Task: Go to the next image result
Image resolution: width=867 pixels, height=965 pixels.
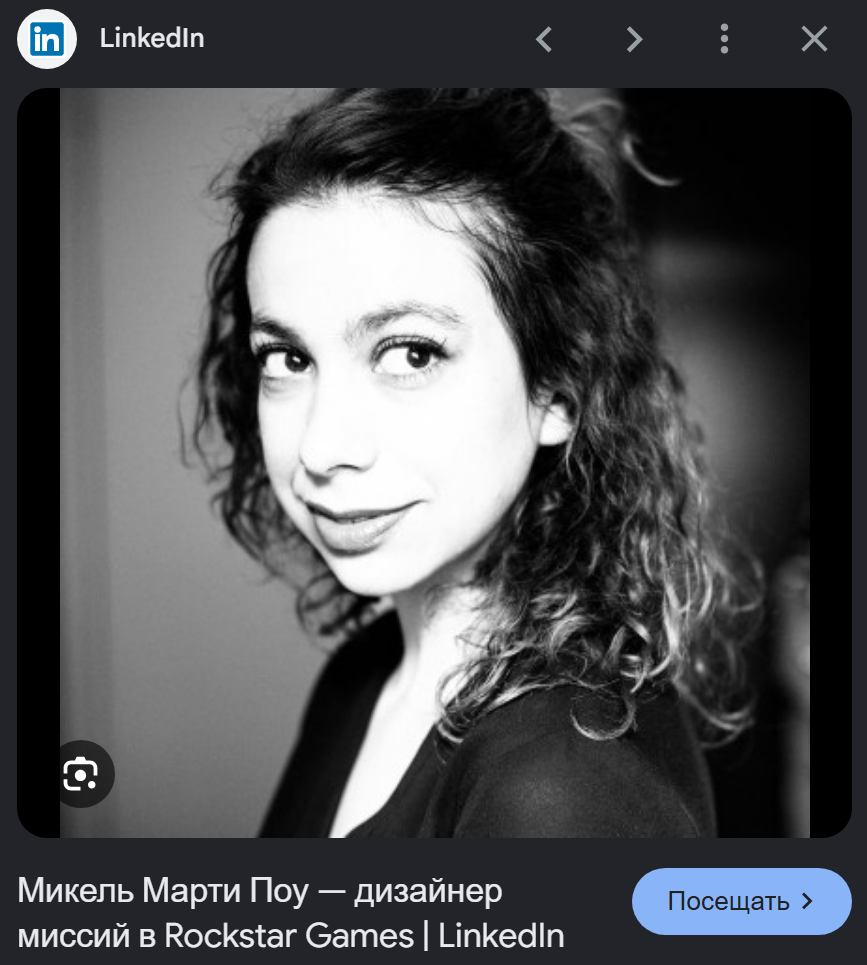Action: tap(634, 39)
